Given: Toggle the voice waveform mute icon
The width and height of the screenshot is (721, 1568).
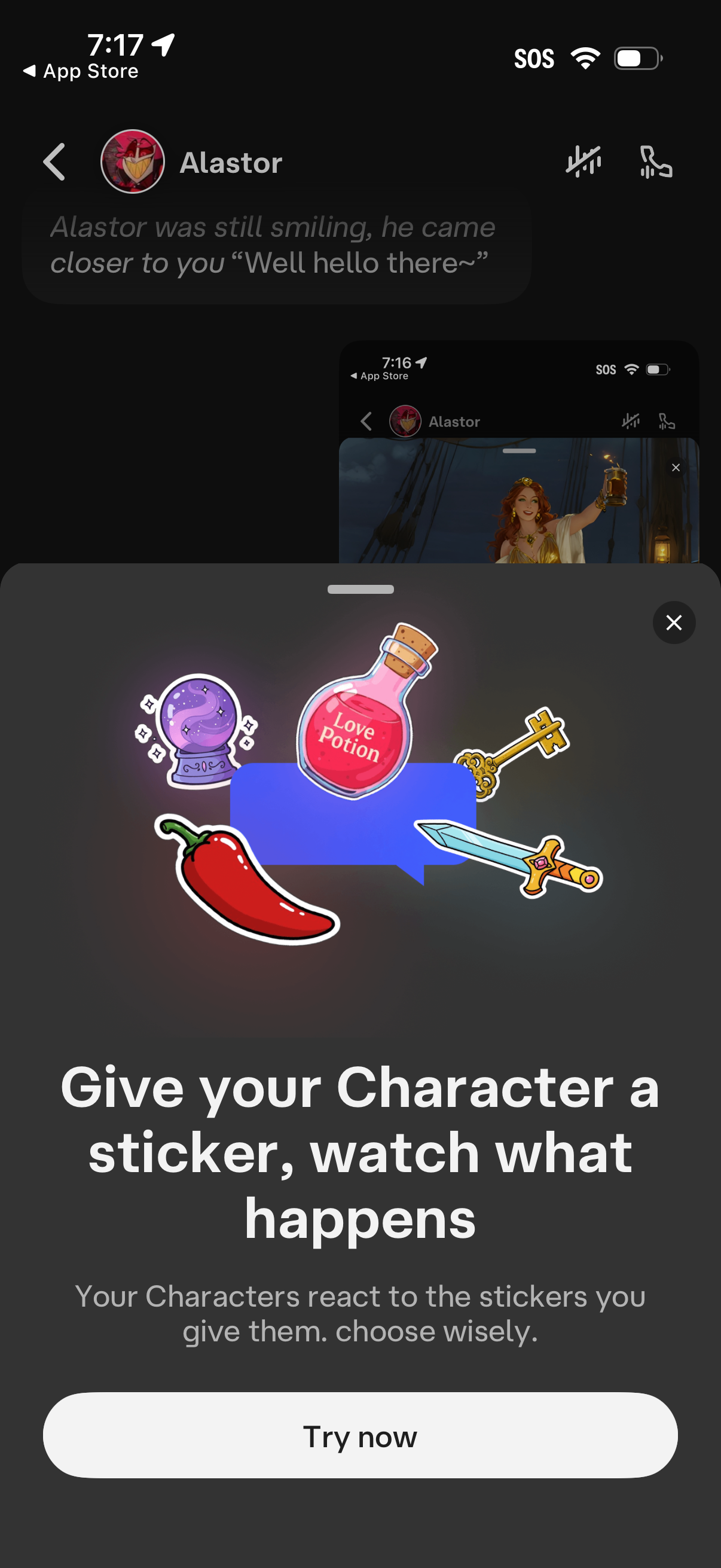Looking at the screenshot, I should 583,162.
